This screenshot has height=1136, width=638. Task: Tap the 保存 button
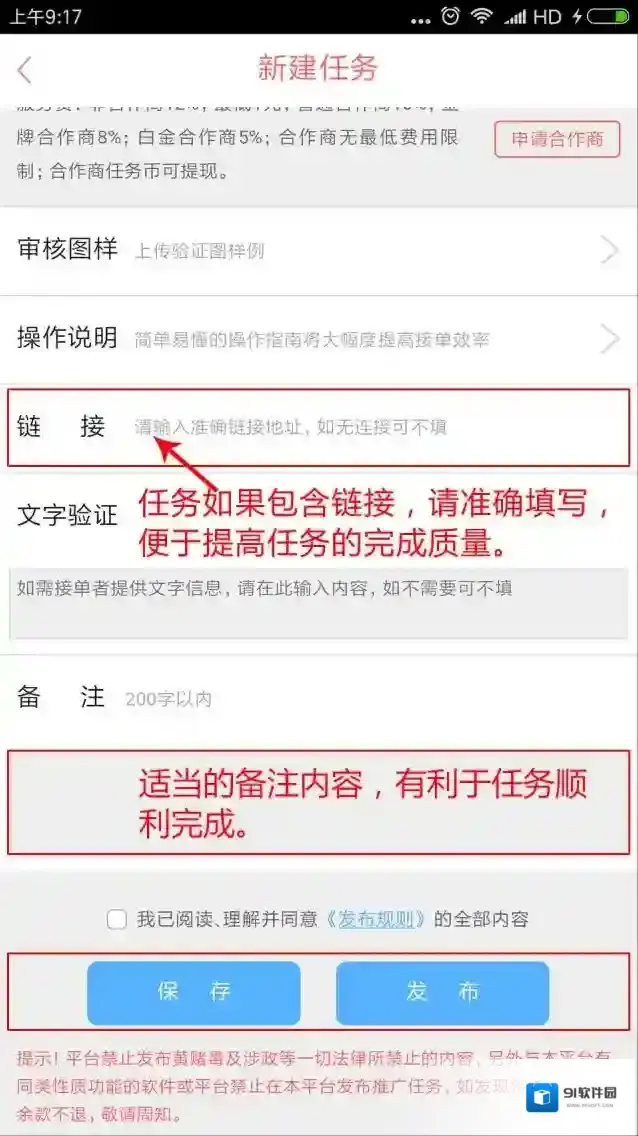193,992
